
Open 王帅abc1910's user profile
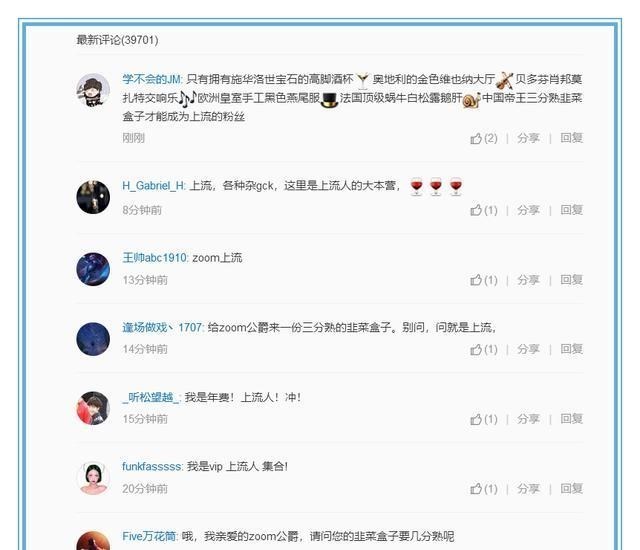(x=155, y=258)
